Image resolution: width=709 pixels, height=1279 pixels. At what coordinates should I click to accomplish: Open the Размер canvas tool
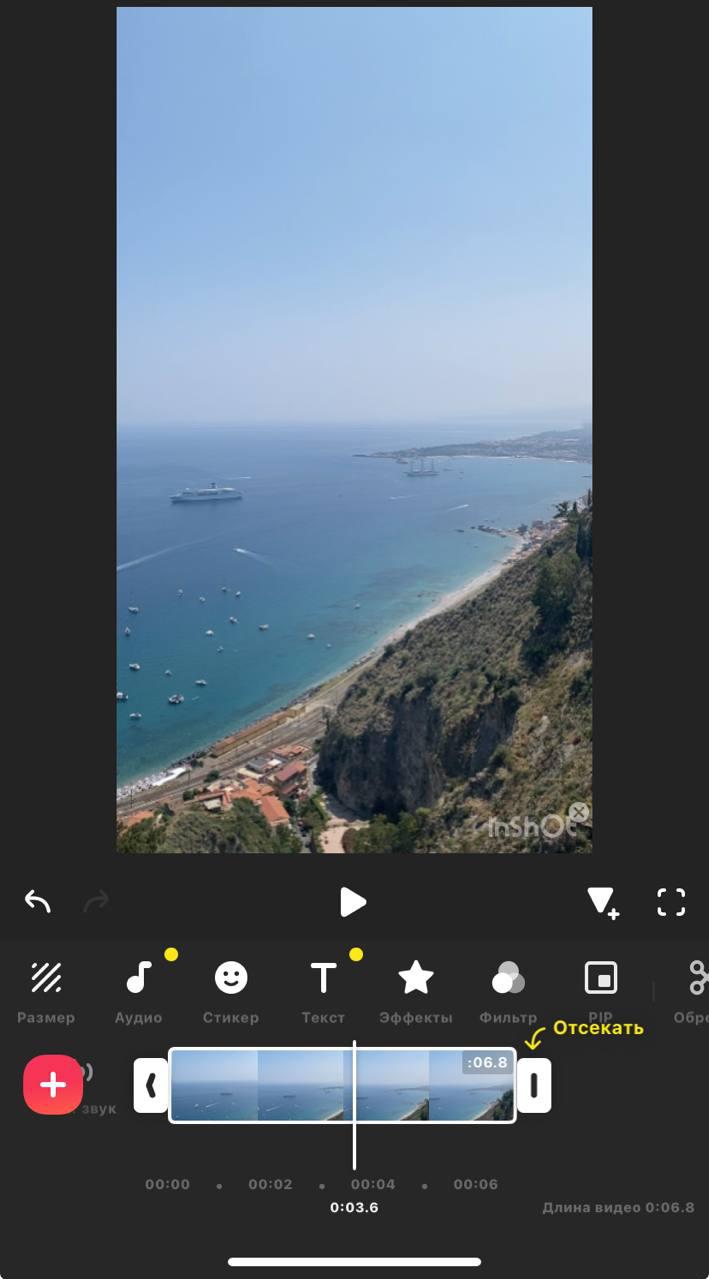pos(46,990)
